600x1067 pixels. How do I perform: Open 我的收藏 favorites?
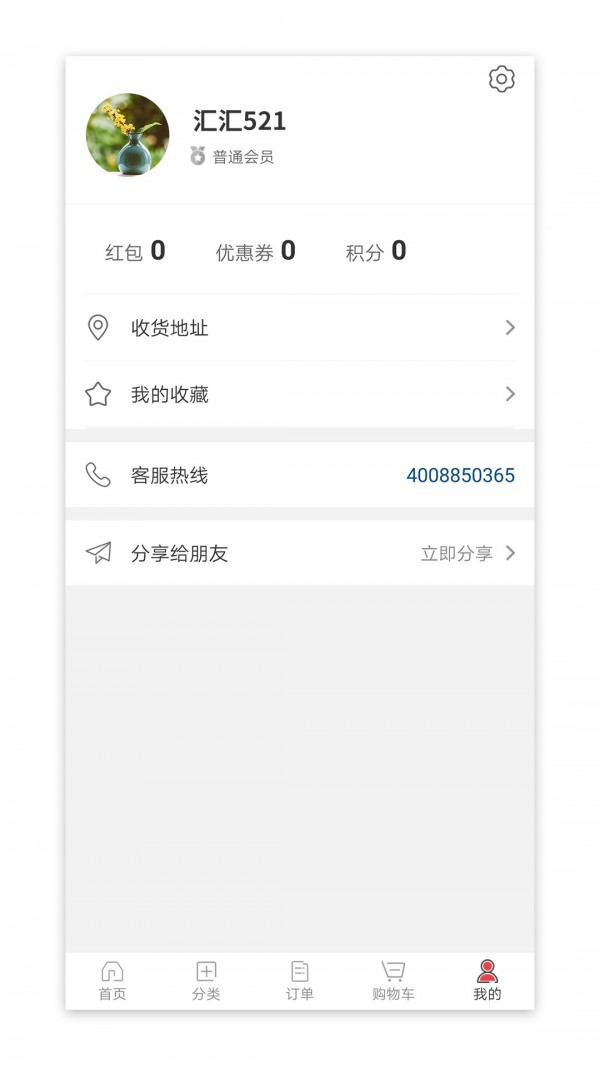coord(300,394)
